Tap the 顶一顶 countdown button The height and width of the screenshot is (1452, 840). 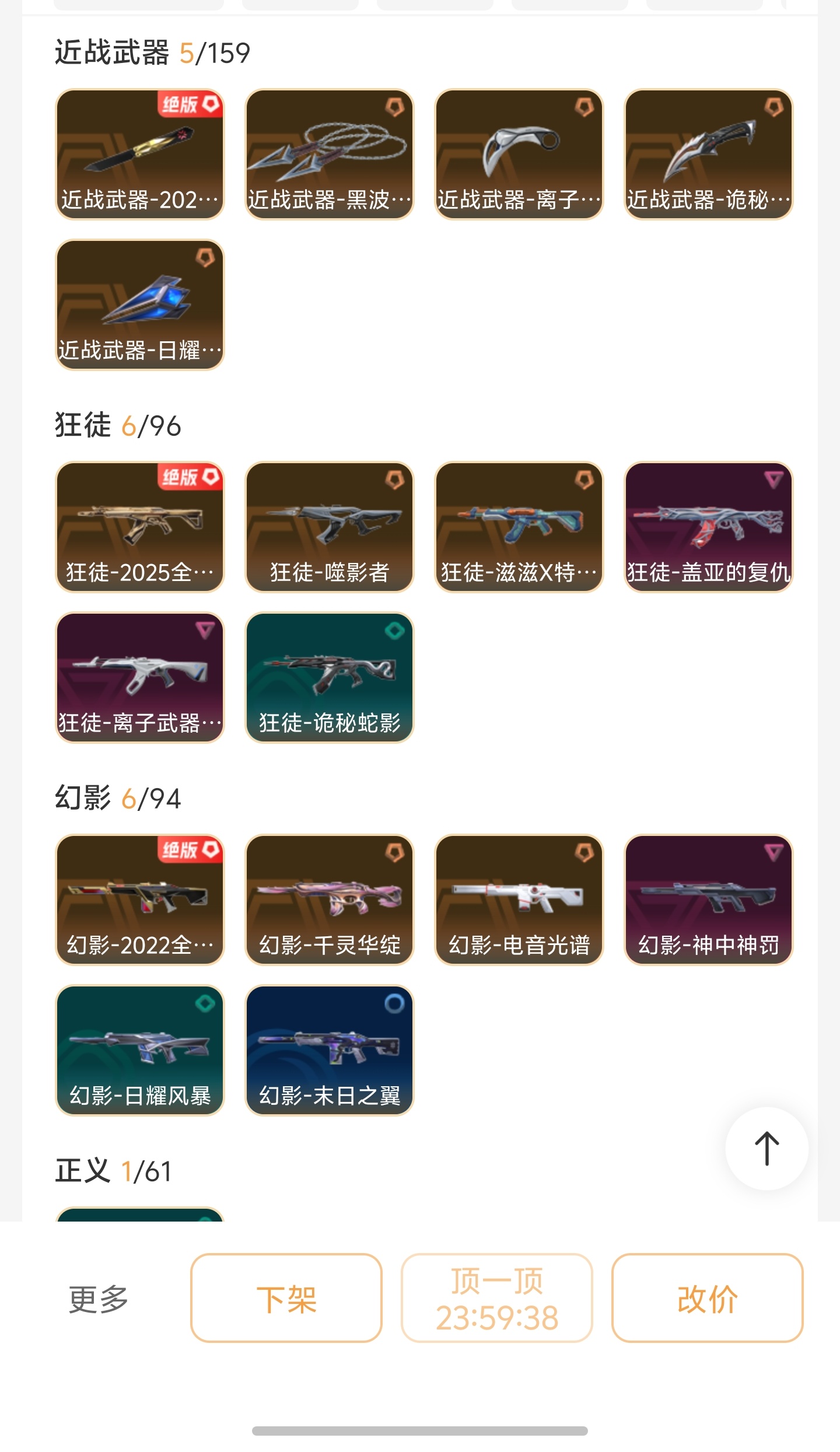(x=496, y=1298)
